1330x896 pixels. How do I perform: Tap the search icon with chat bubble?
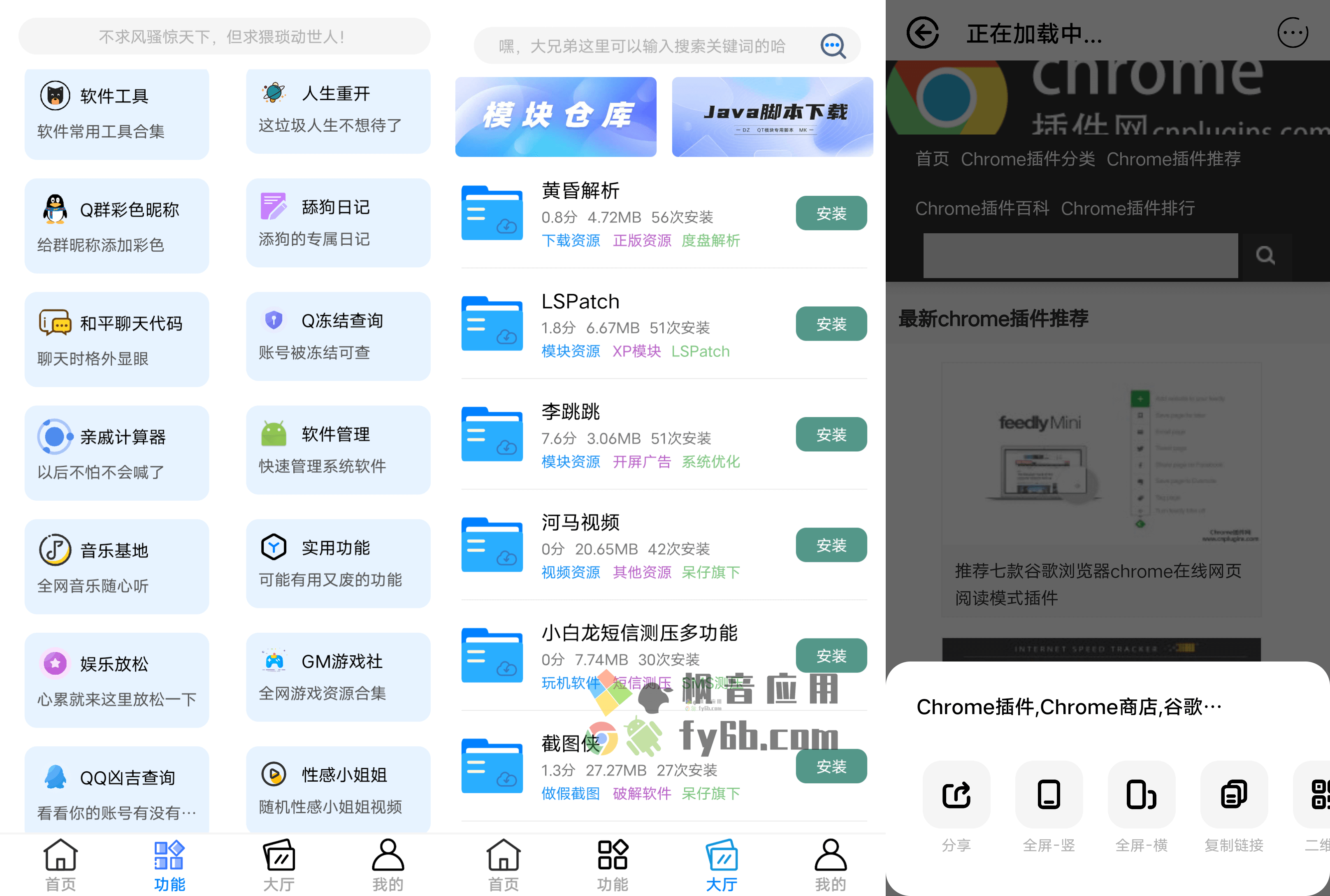[x=832, y=46]
